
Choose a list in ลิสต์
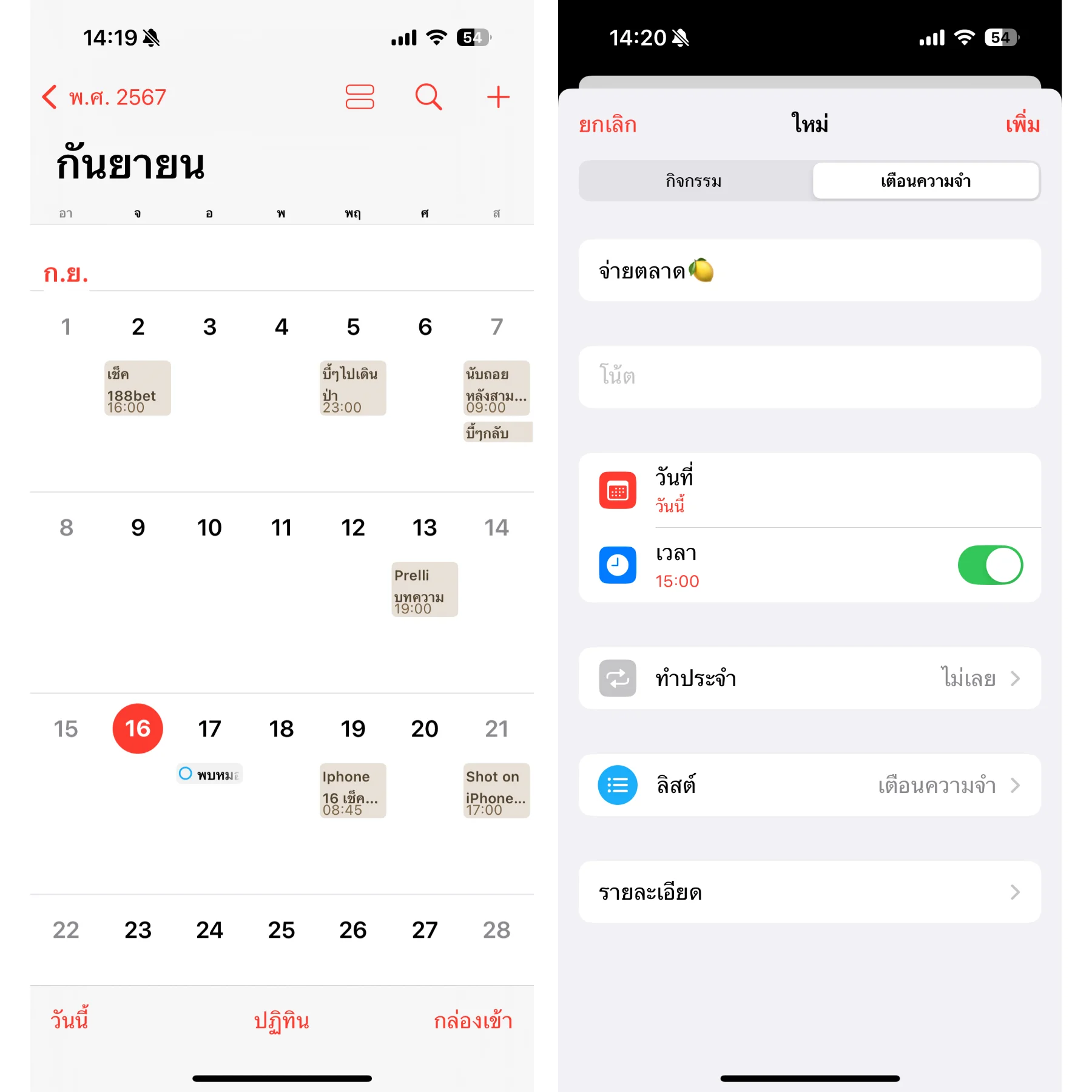(810, 786)
